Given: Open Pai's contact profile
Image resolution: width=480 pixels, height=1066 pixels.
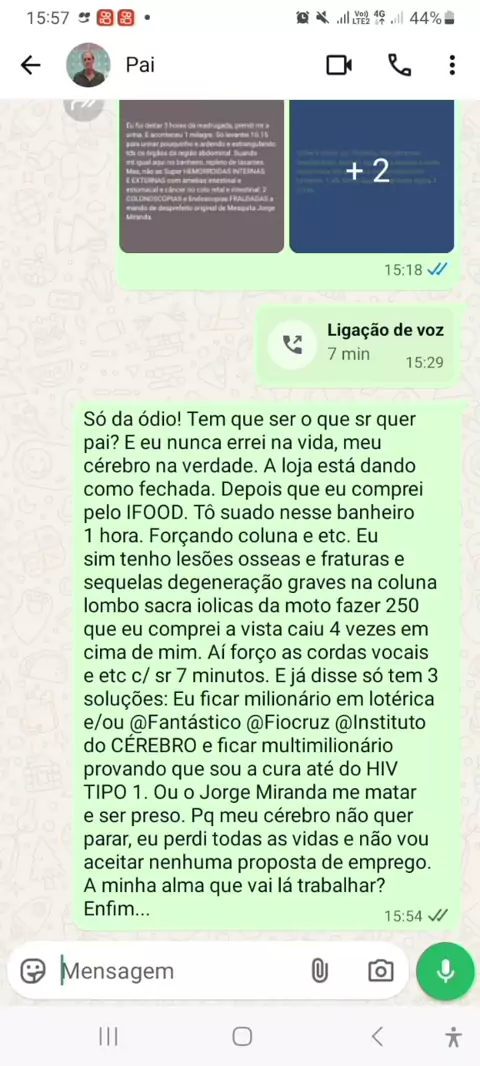Looking at the screenshot, I should 88,65.
